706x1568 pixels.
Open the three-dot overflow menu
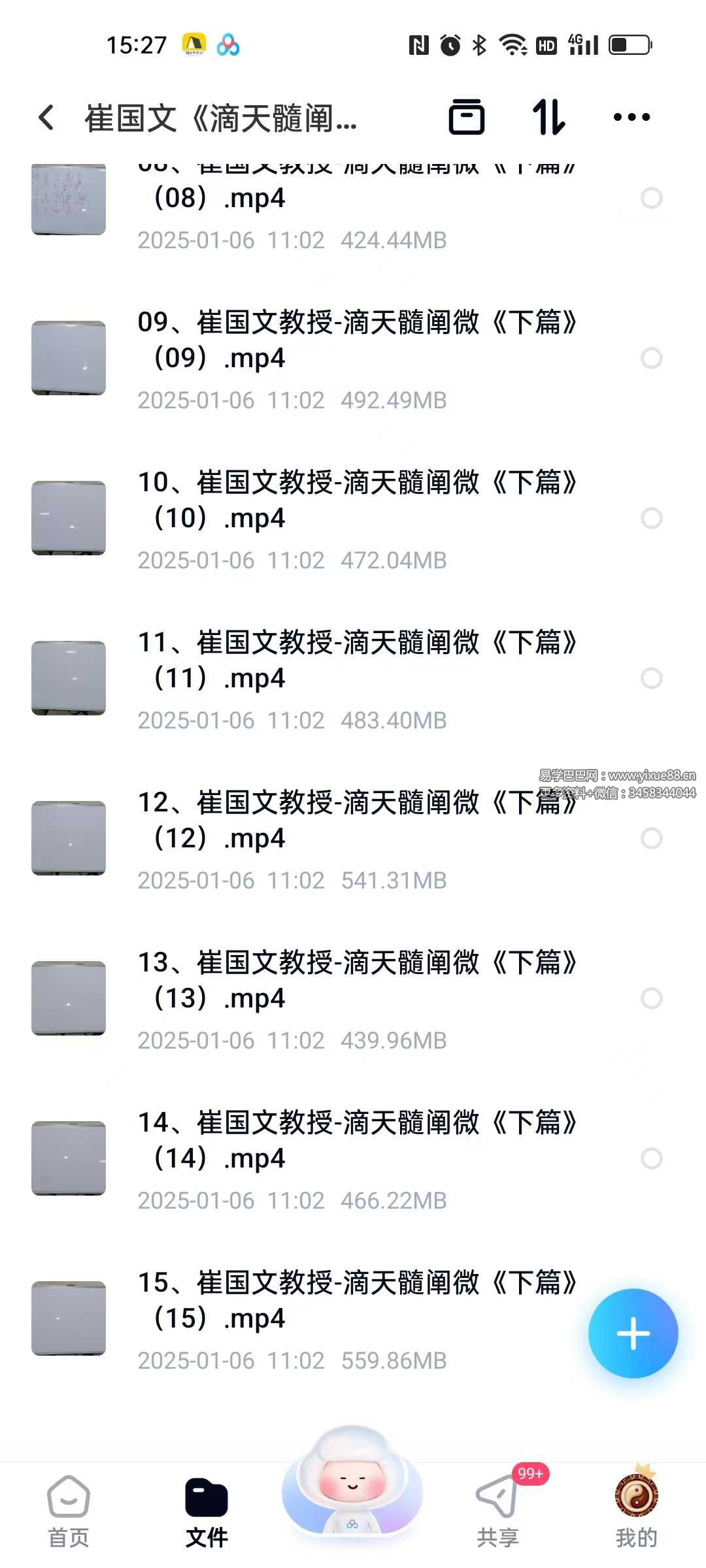point(631,118)
